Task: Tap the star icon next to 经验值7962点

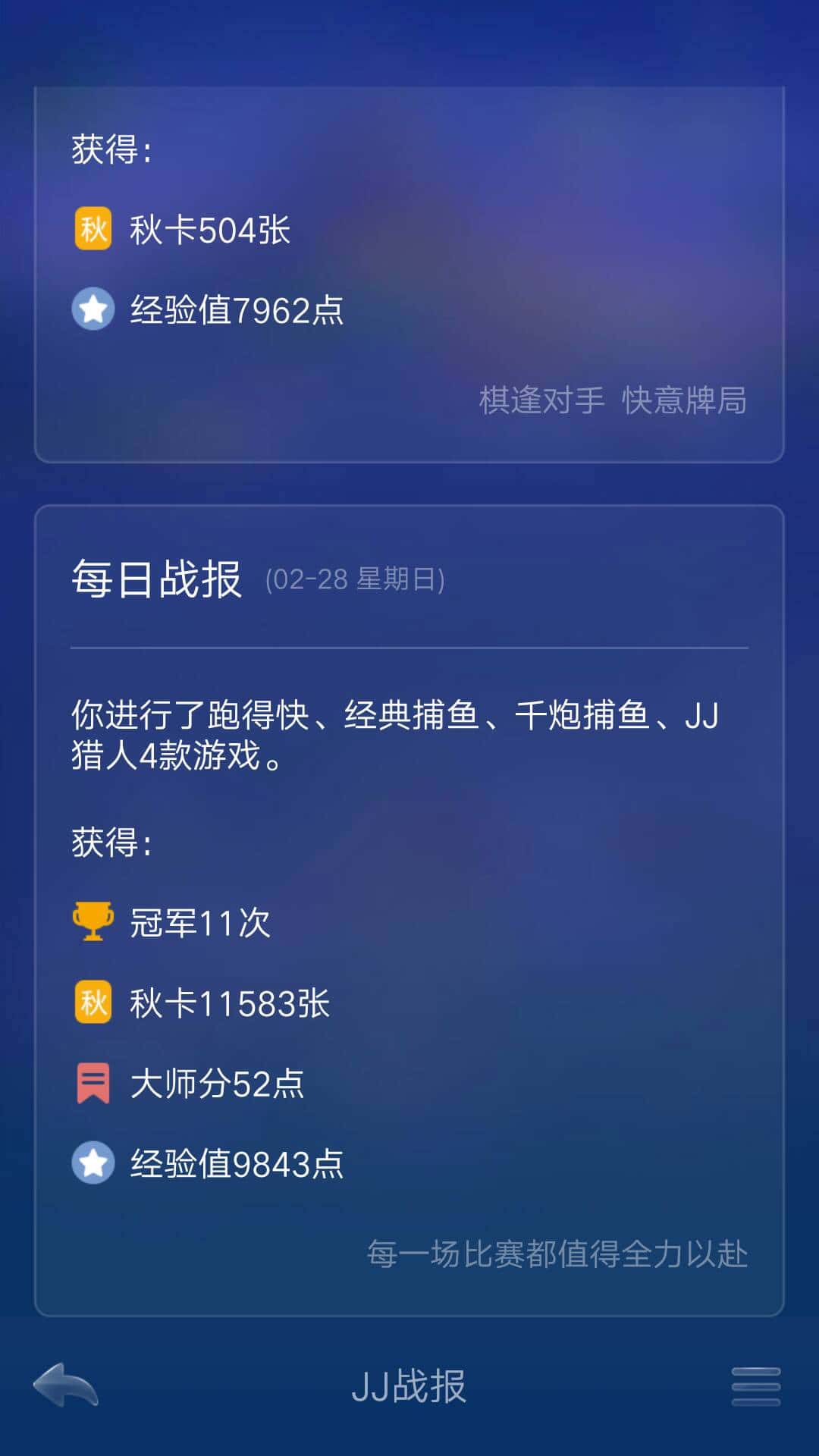Action: (91, 309)
